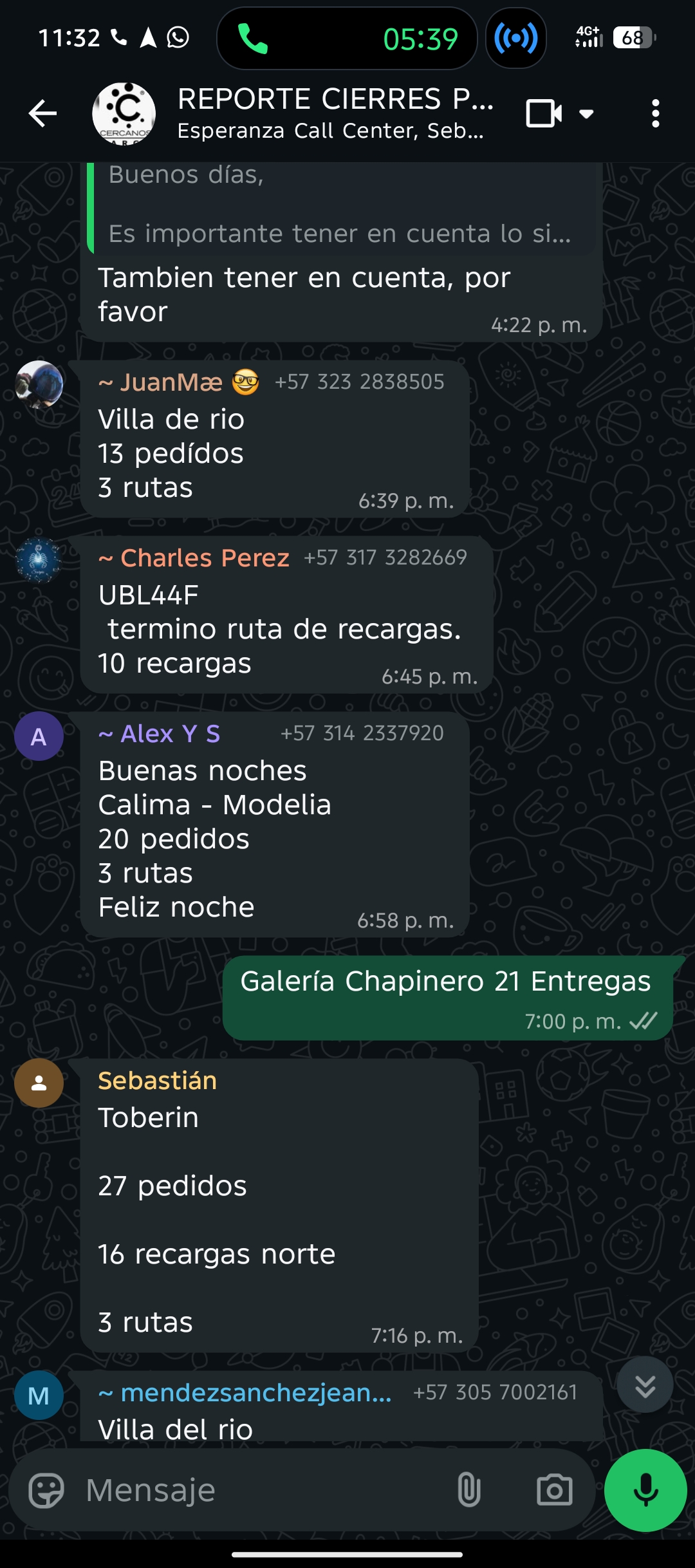Viewport: 695px width, 1568px height.
Task: Jump to the latest messages
Action: click(645, 1385)
